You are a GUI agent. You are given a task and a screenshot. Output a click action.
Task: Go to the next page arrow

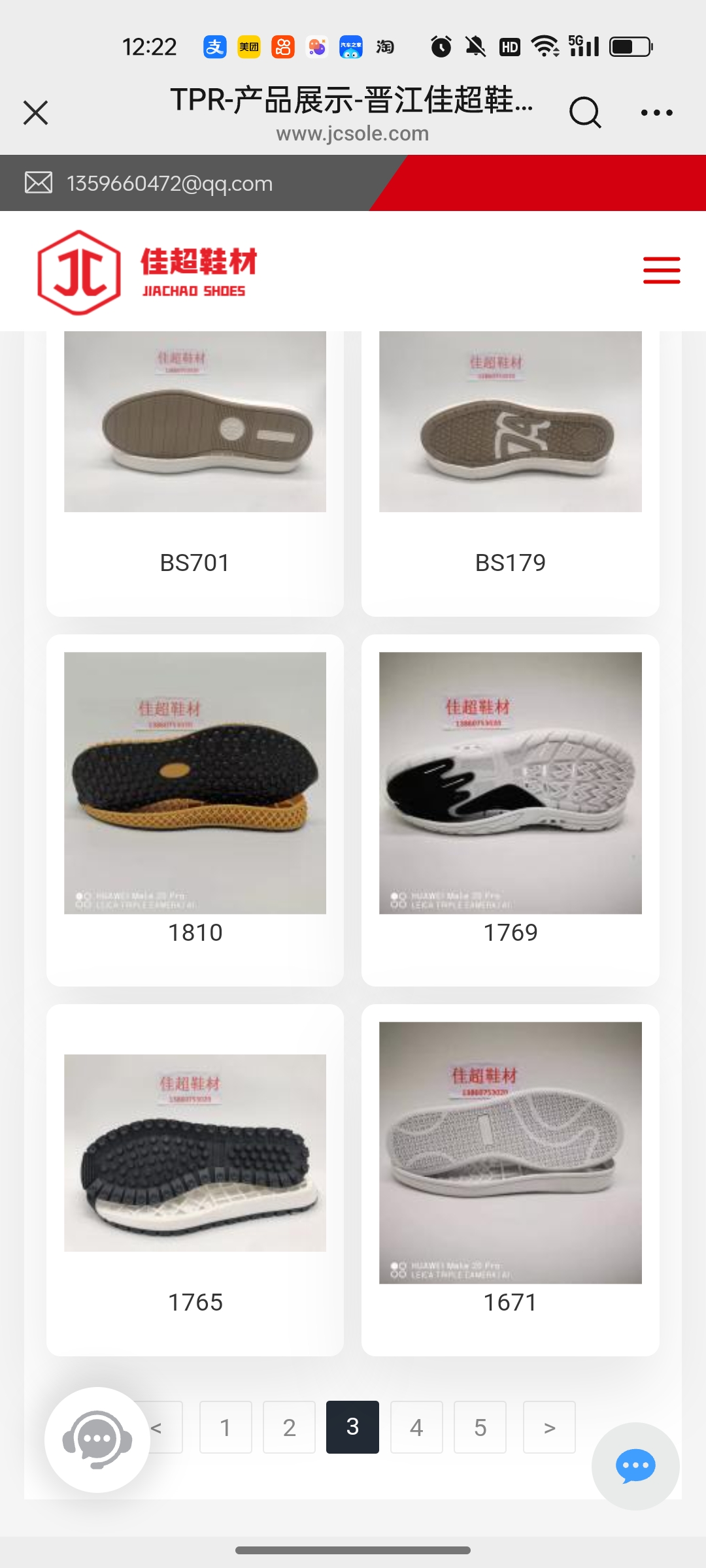[549, 1428]
